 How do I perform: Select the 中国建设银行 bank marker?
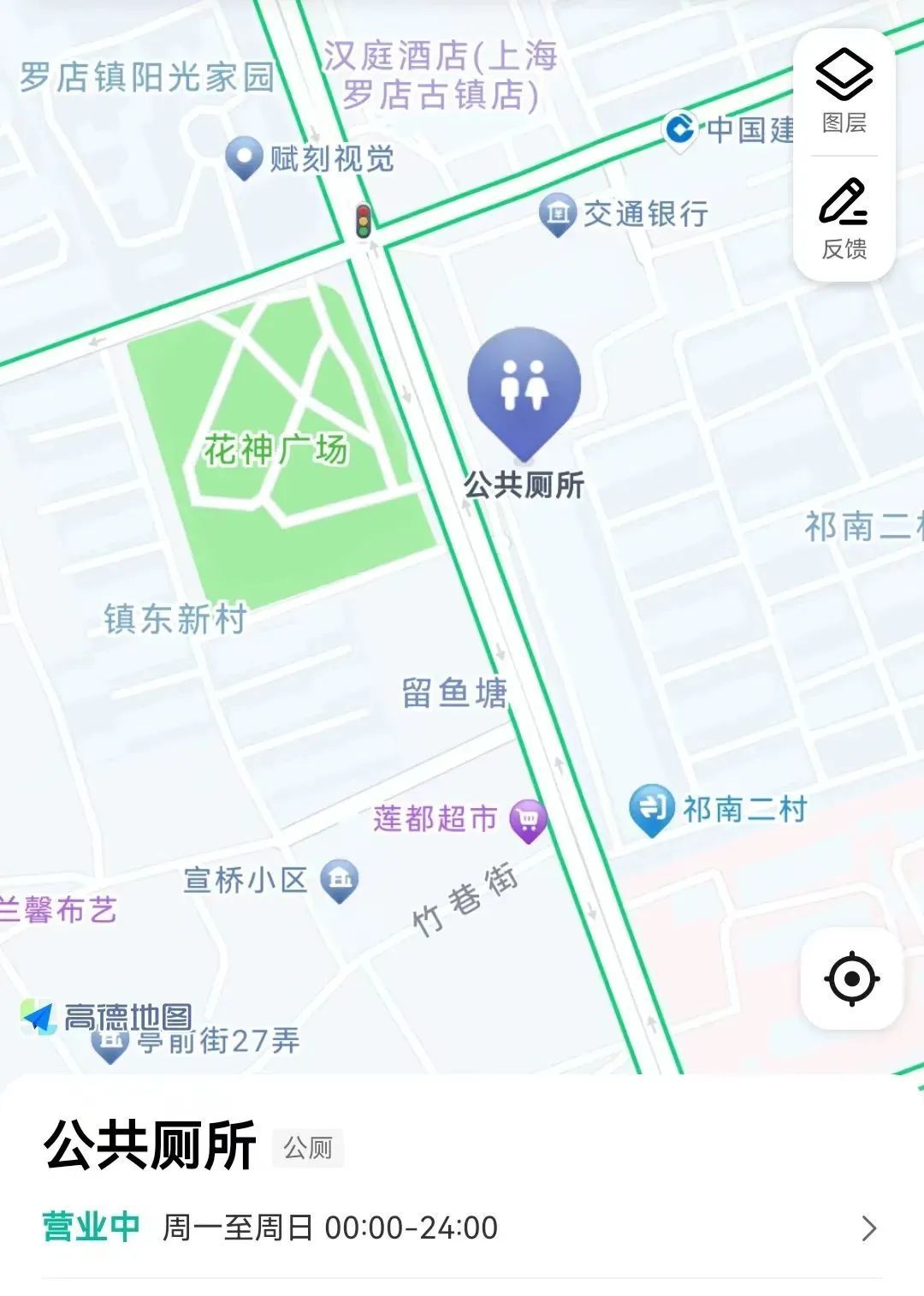(x=680, y=130)
